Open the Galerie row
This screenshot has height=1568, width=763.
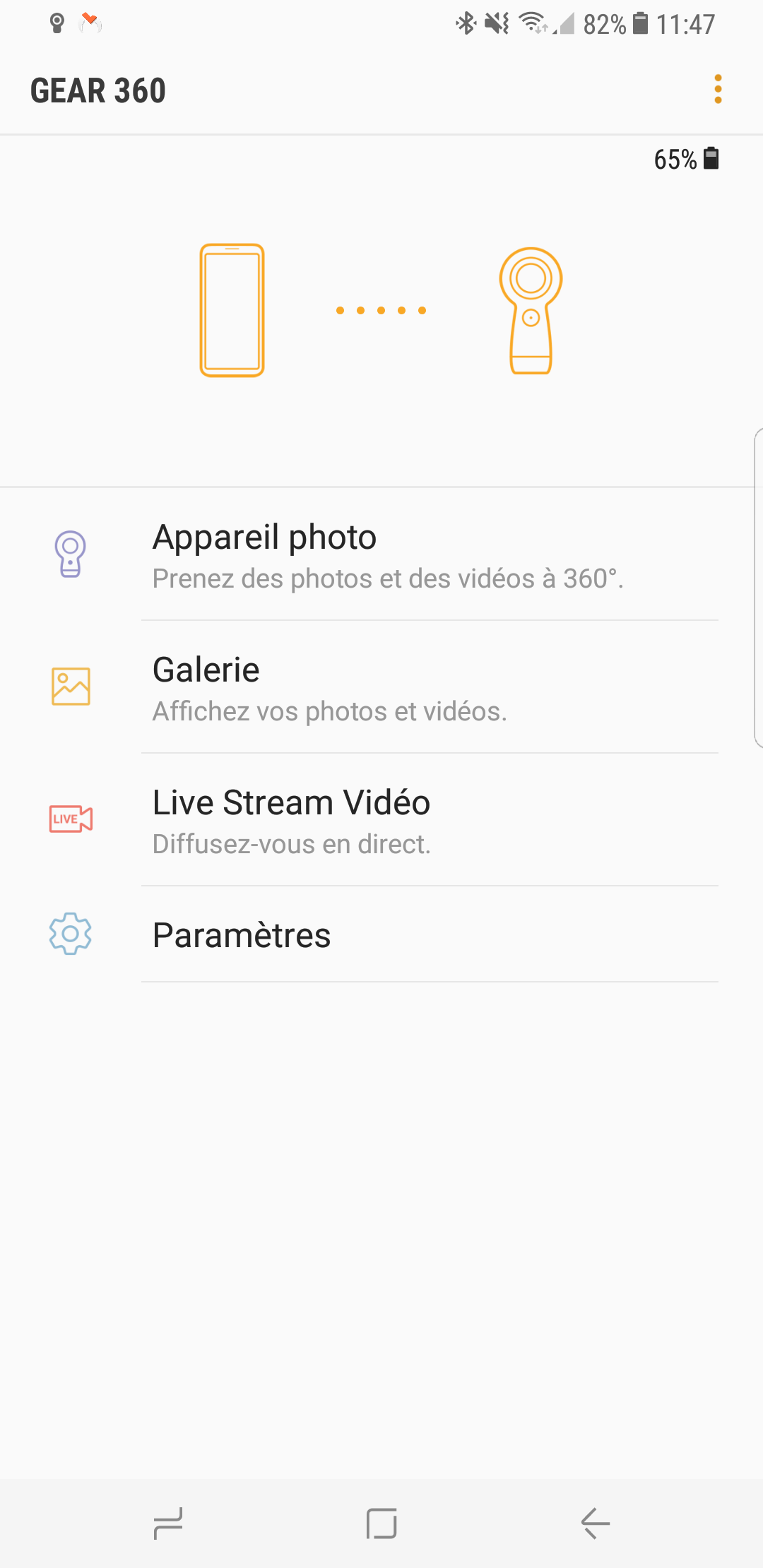[381, 688]
